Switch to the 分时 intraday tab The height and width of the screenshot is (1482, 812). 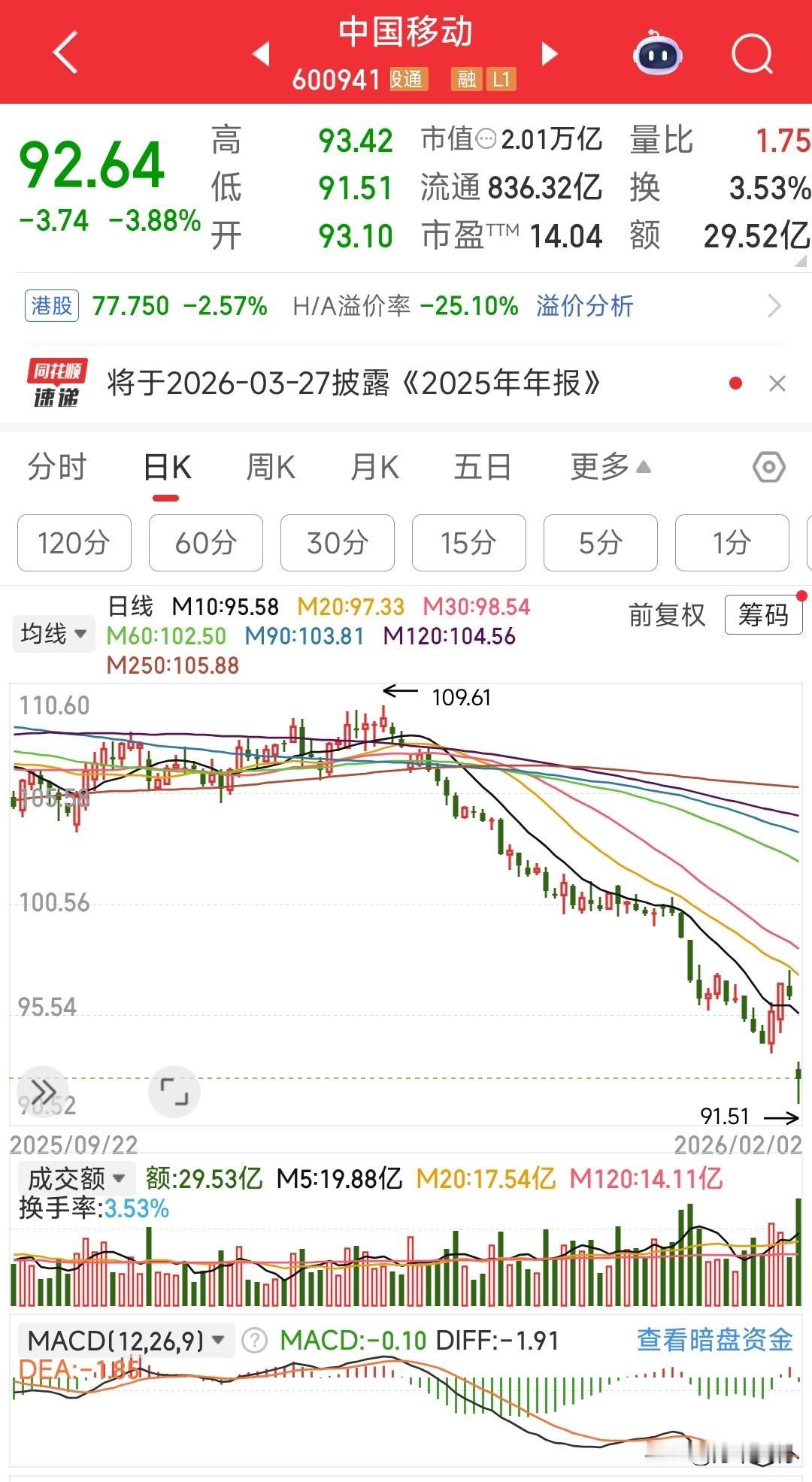click(57, 467)
